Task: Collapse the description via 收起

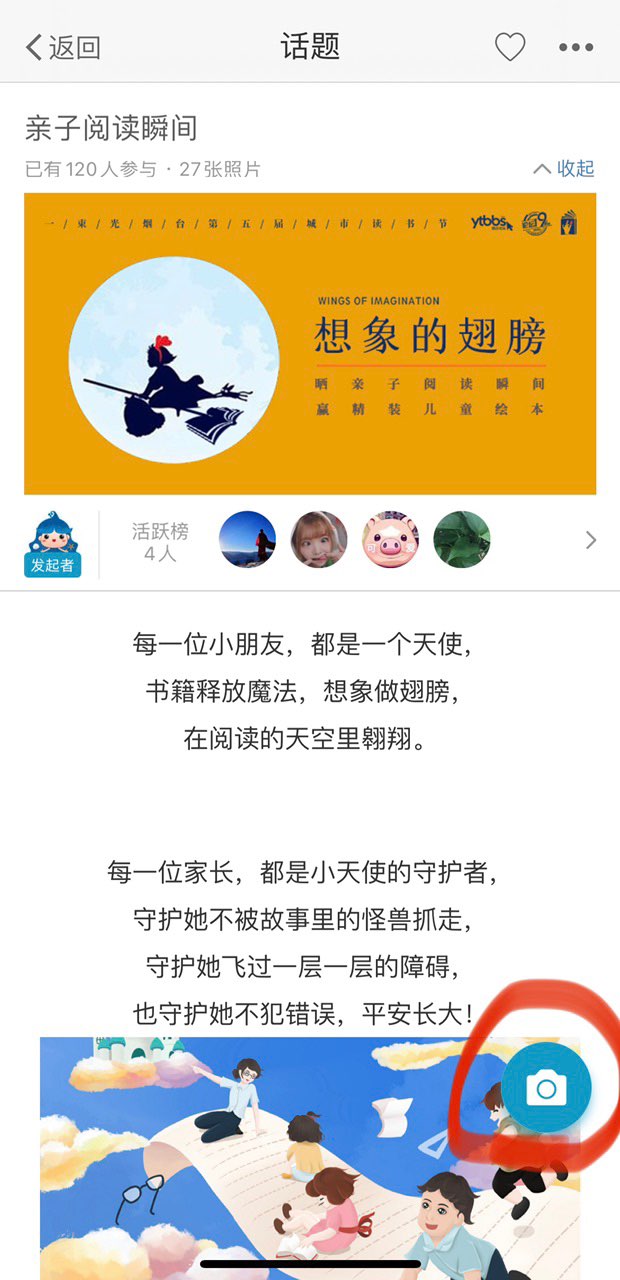Action: coord(564,169)
